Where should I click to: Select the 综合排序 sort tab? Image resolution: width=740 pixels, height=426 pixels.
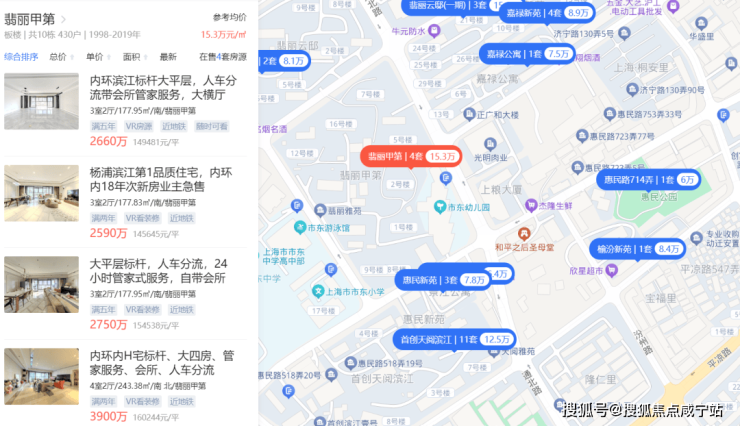[21, 57]
